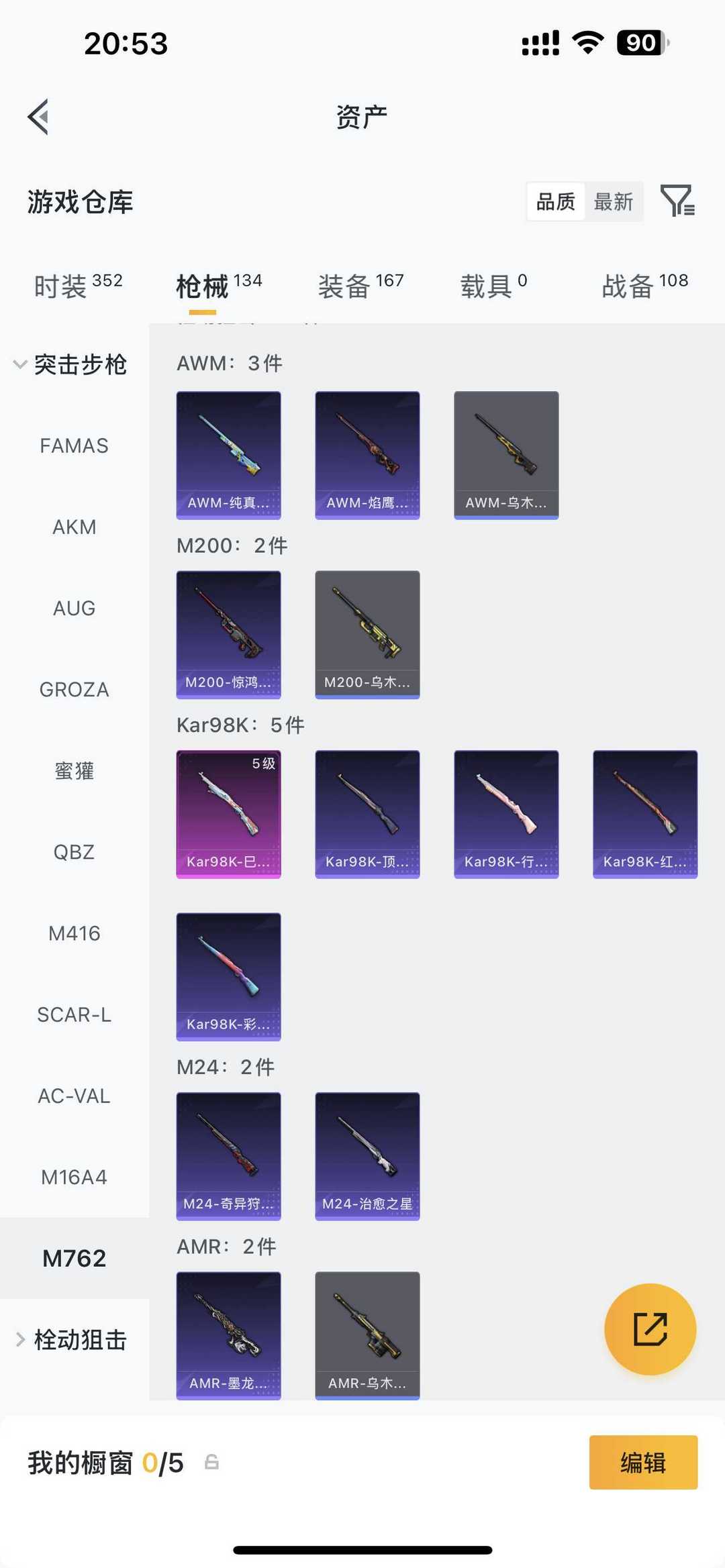Open the AWM-纯真 skin tile
Viewport: 725px width, 1568px height.
click(x=228, y=455)
